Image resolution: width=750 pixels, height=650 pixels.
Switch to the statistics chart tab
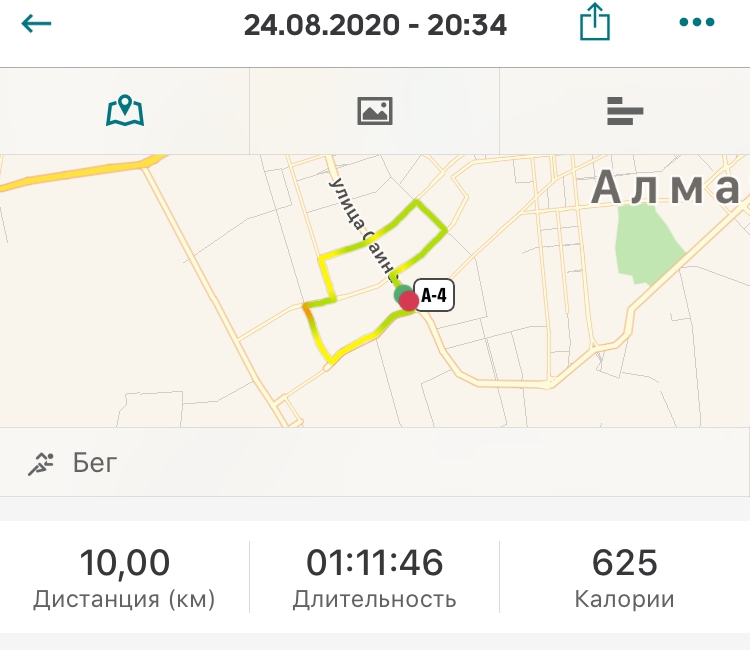[625, 110]
